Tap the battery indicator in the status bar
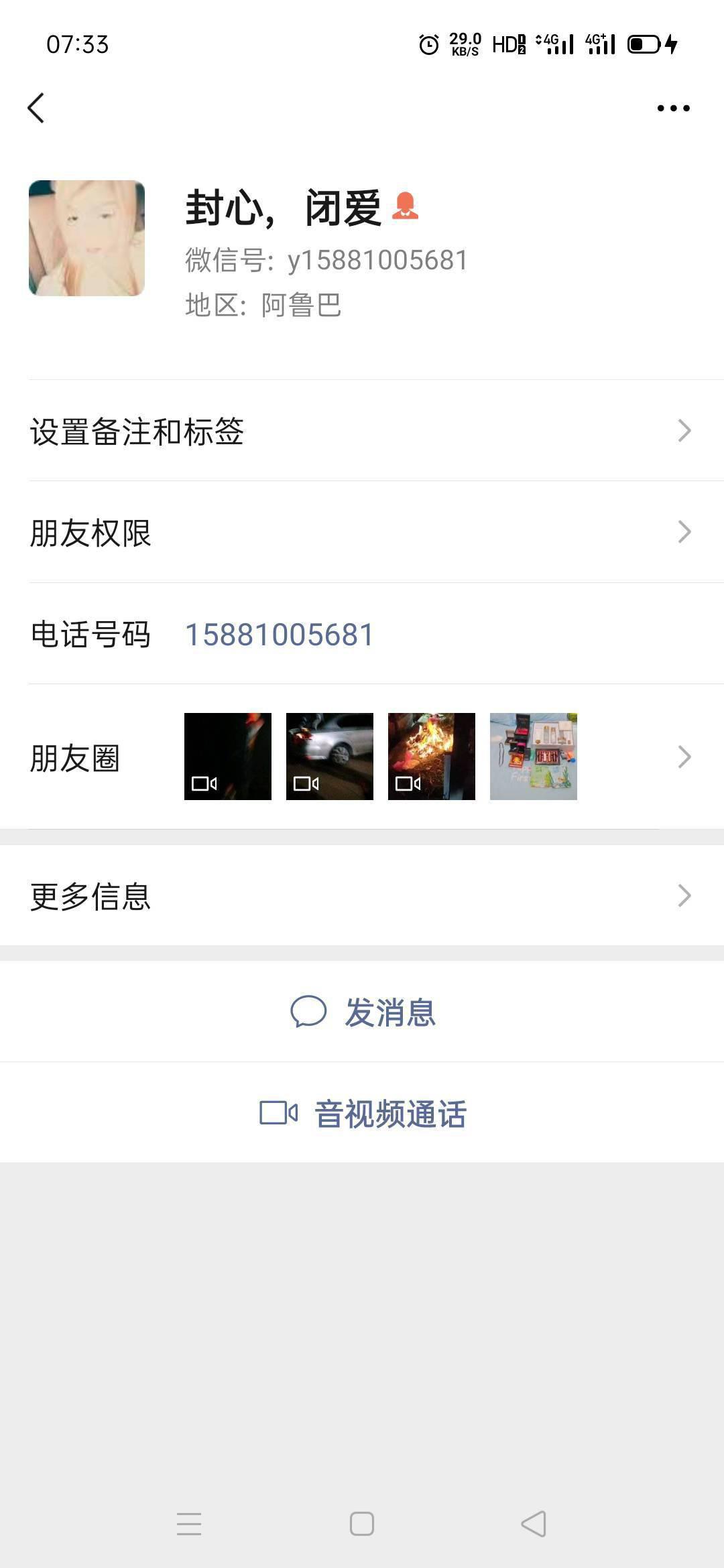 pos(642,45)
